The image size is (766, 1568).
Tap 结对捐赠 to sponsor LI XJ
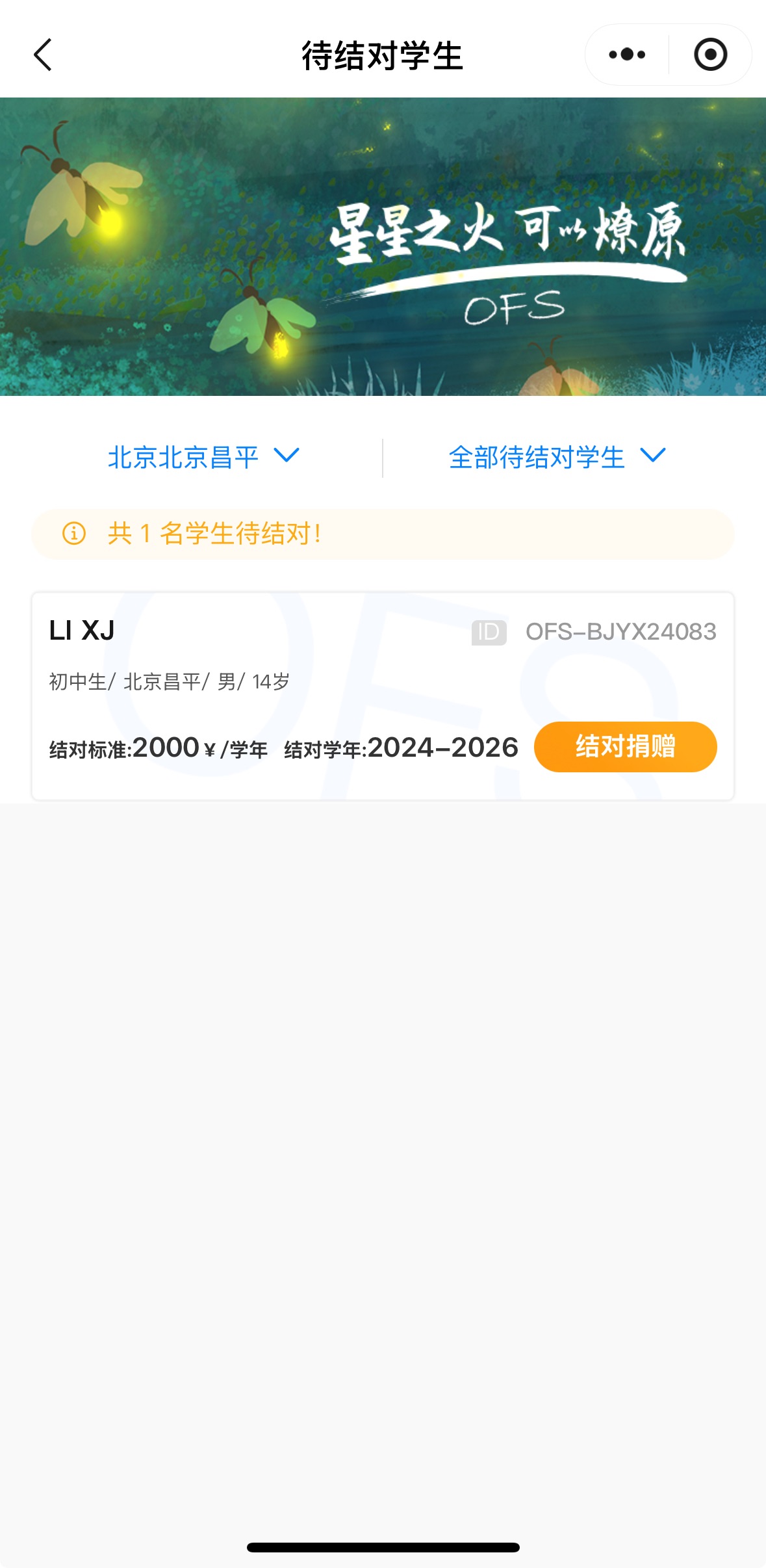(x=625, y=746)
